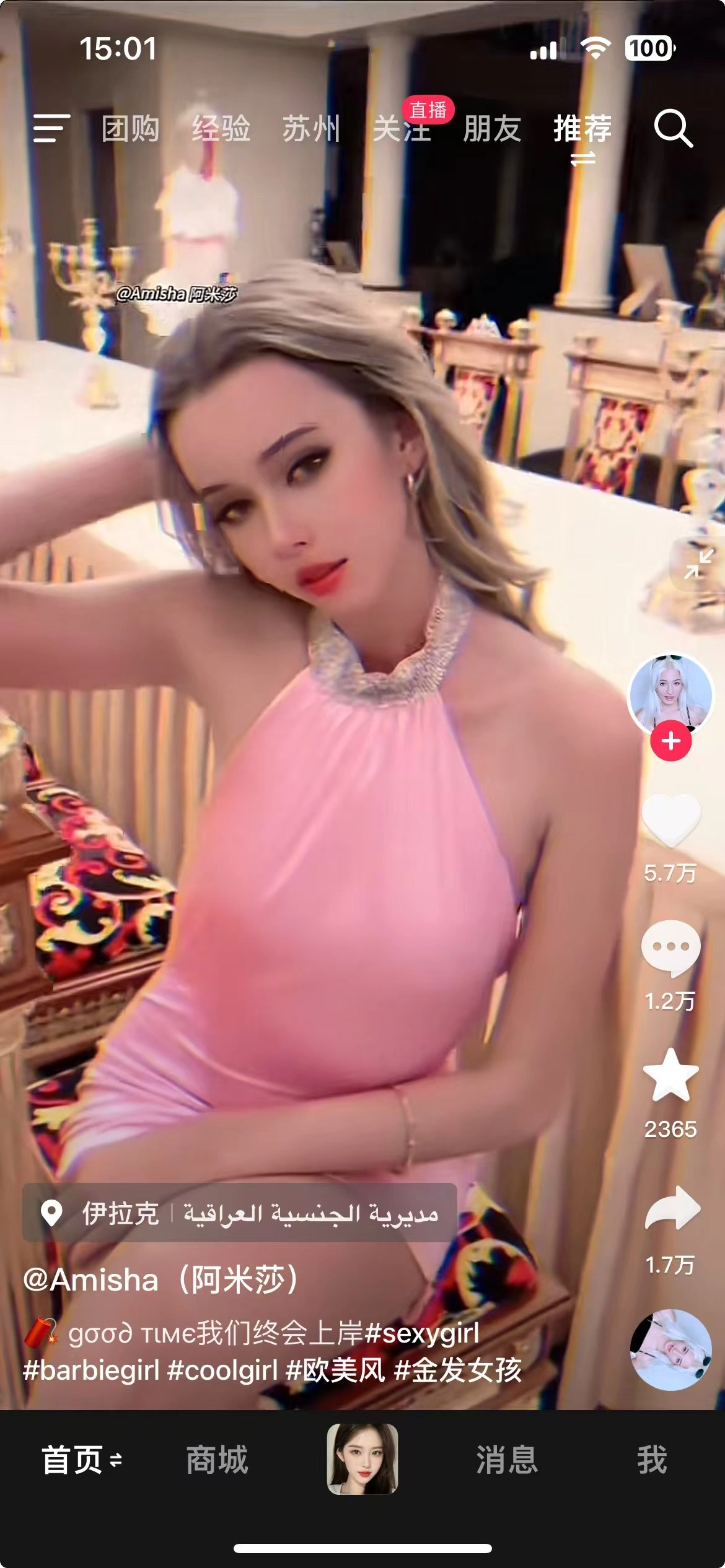Like this video with the heart
725x1568 pixels.
pyautogui.click(x=670, y=822)
